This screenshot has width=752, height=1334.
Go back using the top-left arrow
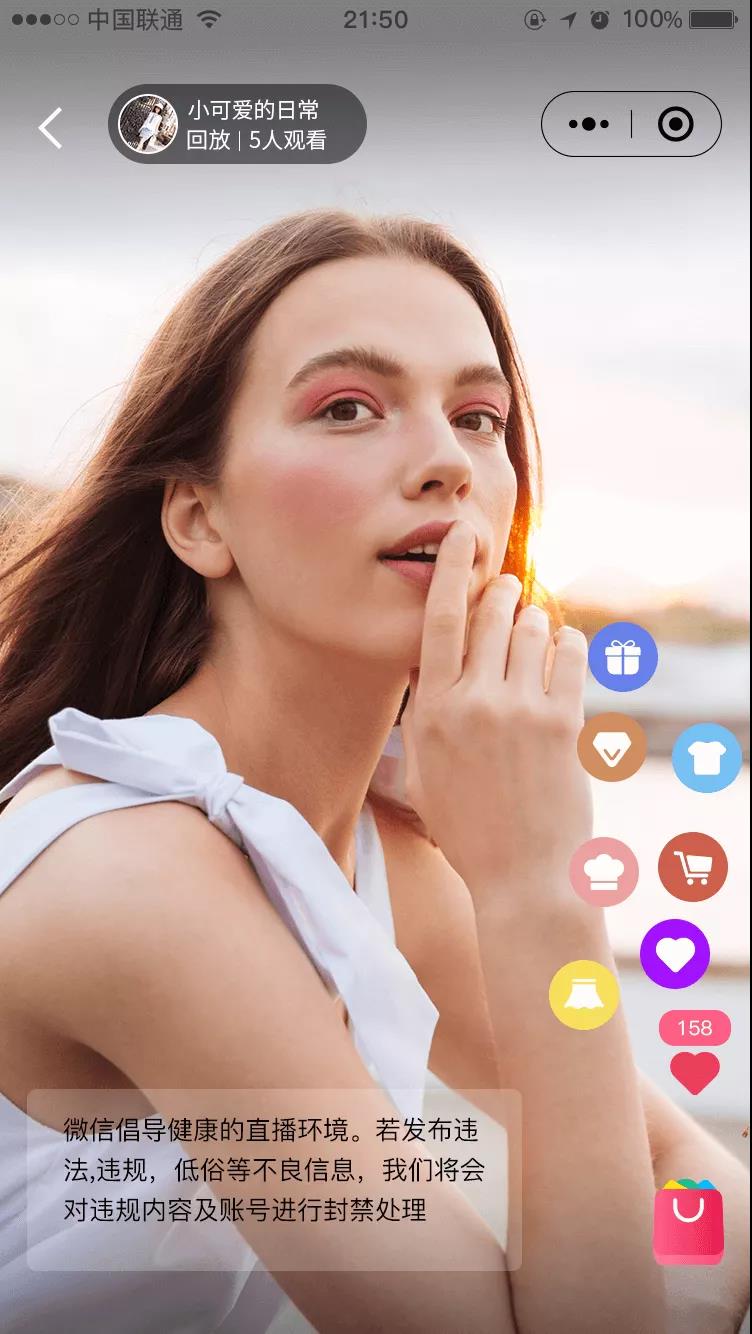[x=50, y=128]
